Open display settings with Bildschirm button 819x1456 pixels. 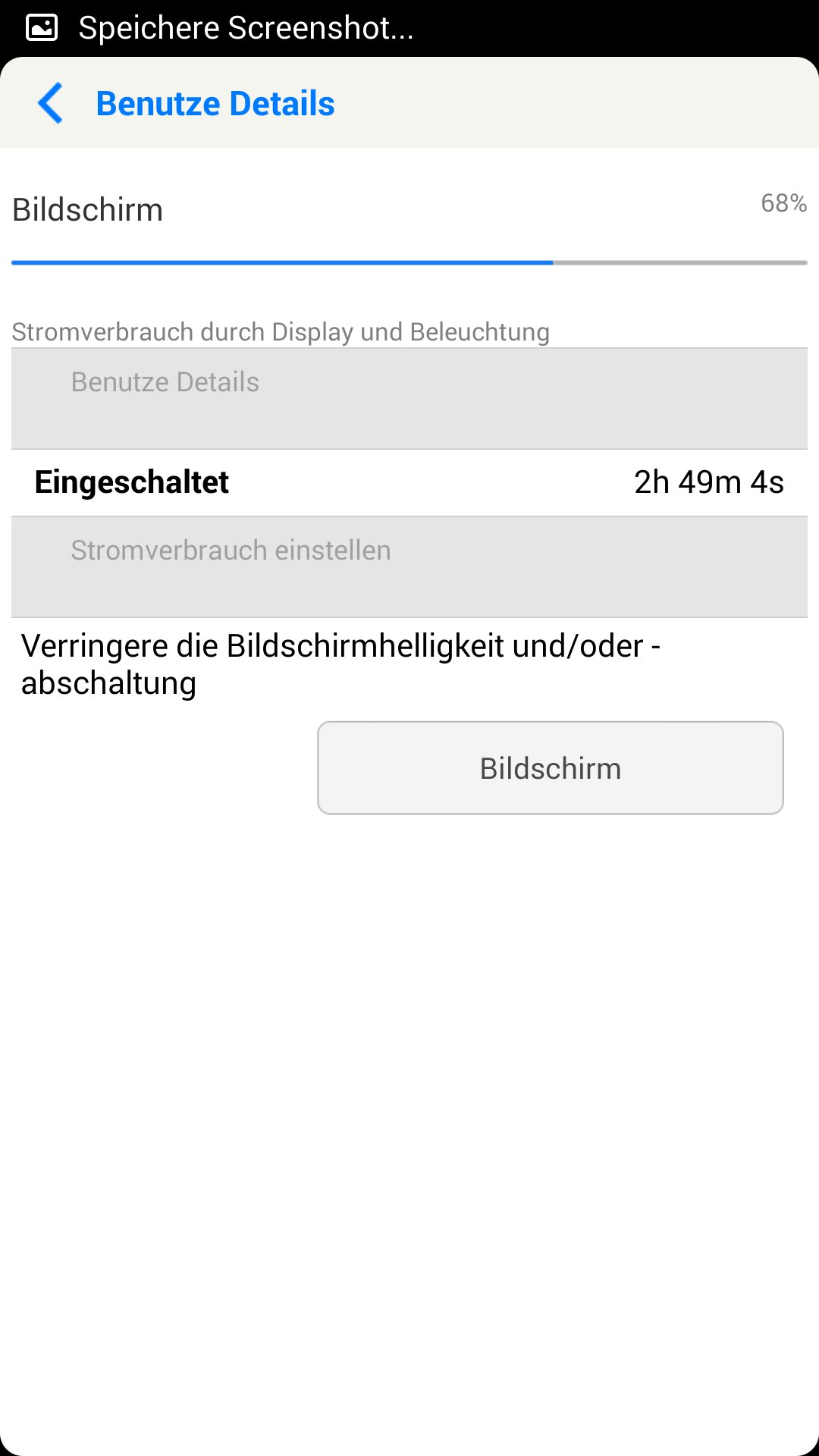point(551,768)
